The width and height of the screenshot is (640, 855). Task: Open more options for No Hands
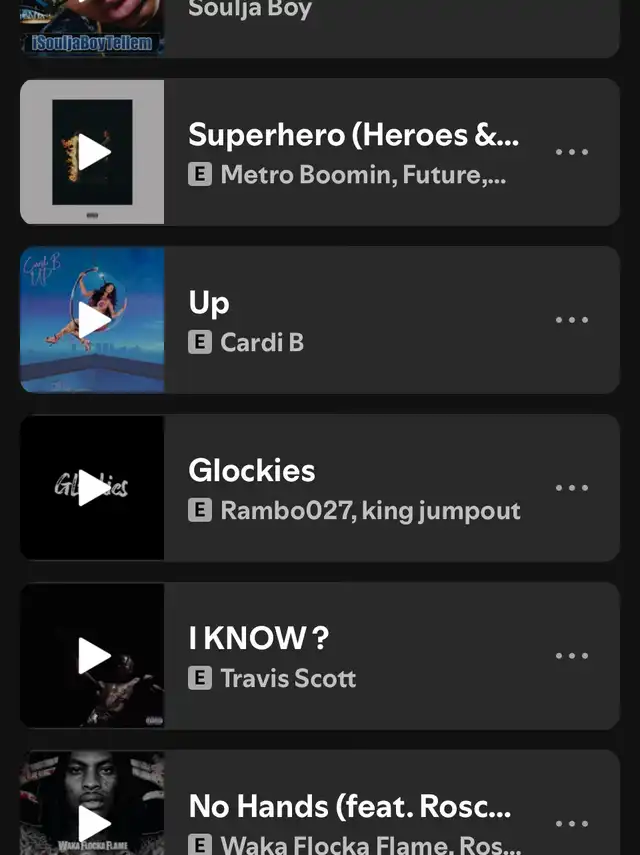click(571, 823)
